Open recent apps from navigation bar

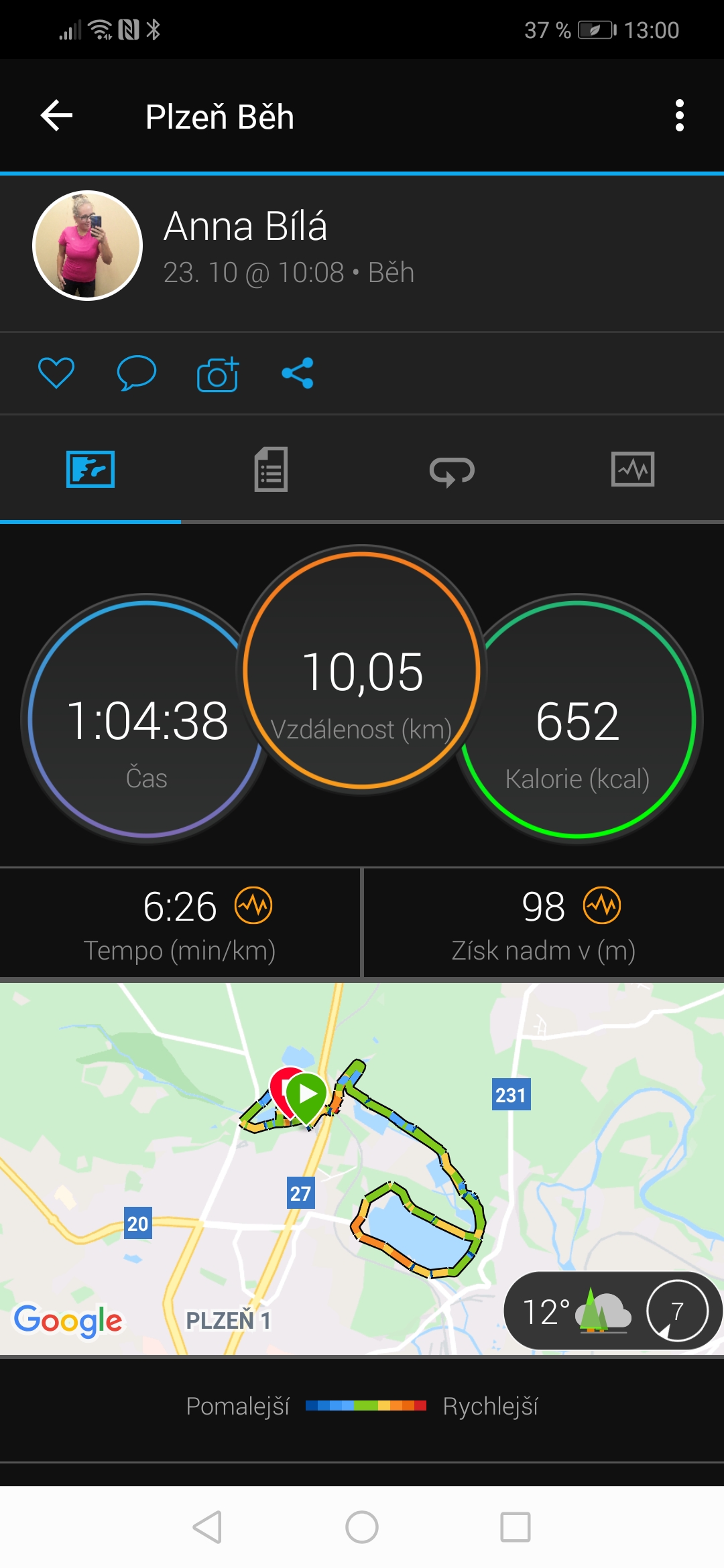516,1527
